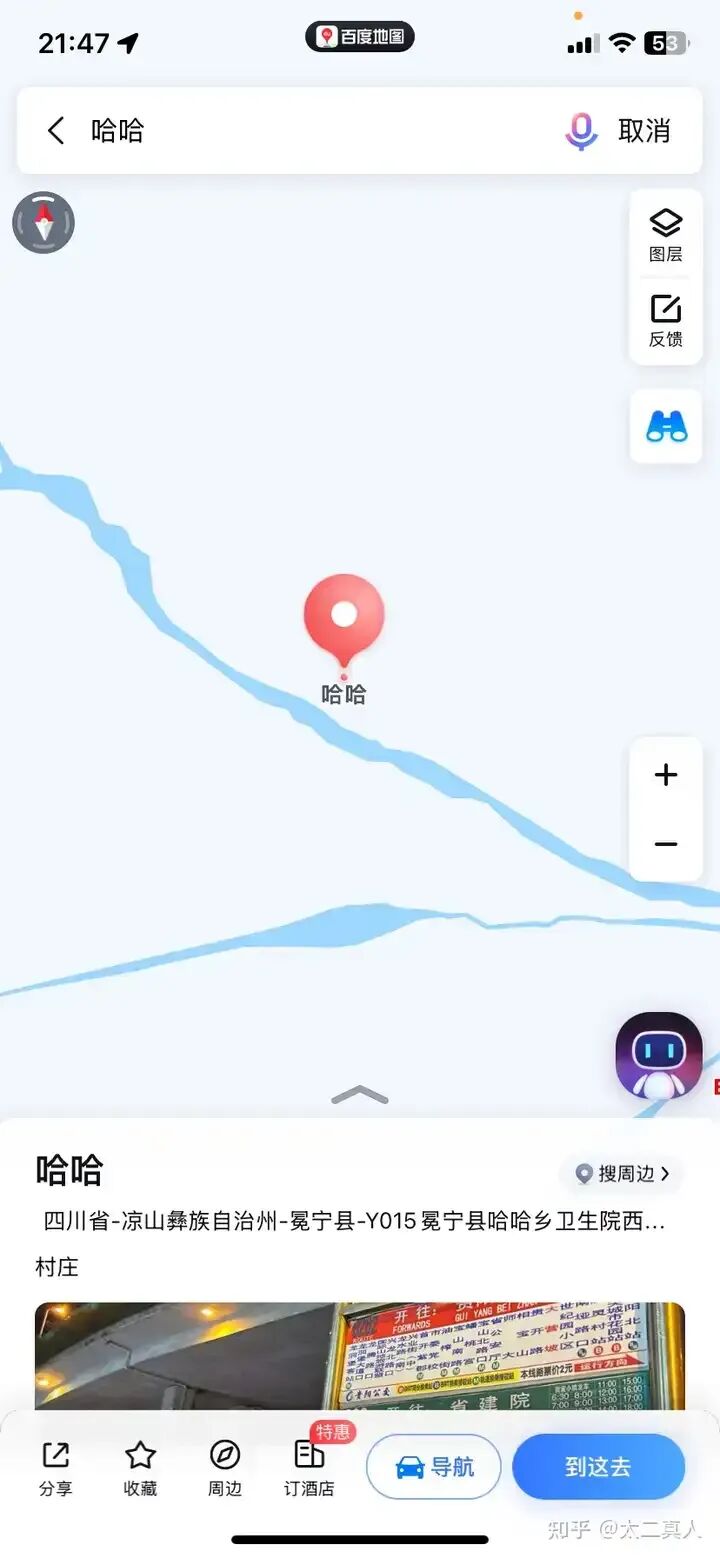The width and height of the screenshot is (720, 1558).
Task: Get a route with 到这去
Action: point(598,1467)
